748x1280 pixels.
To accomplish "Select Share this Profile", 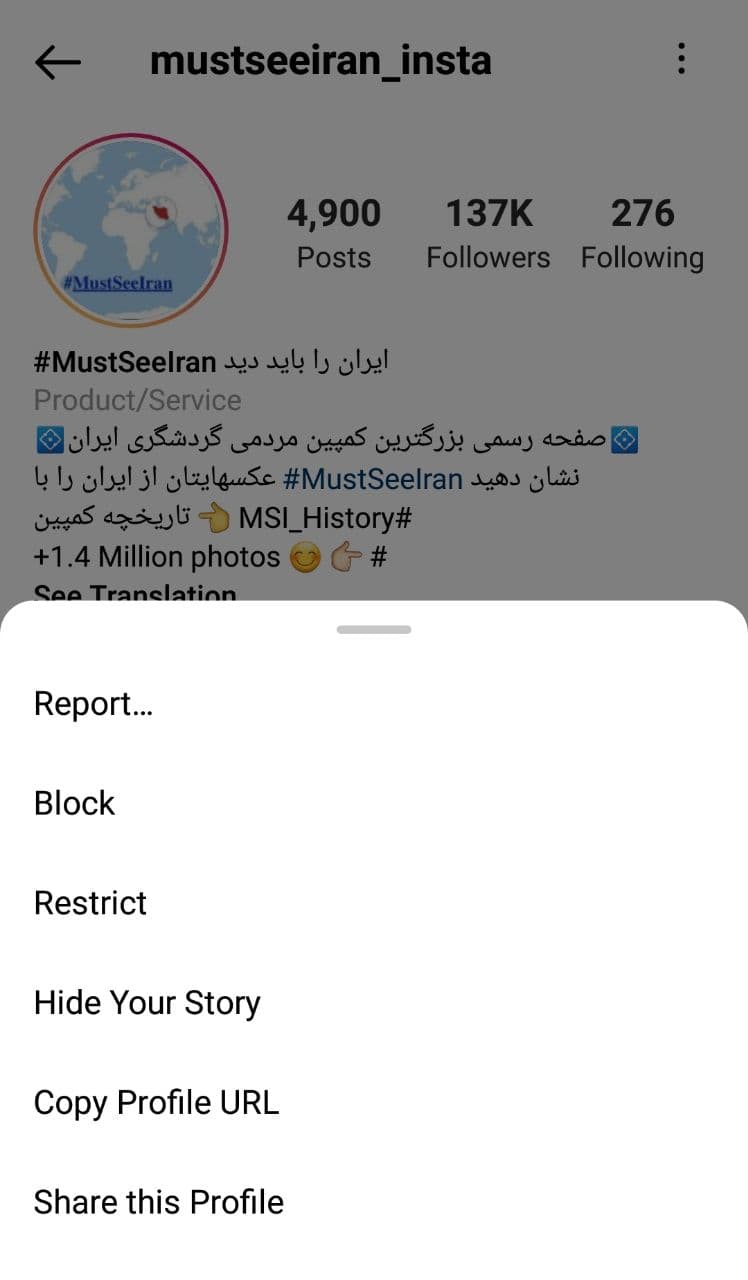I will tap(159, 1202).
